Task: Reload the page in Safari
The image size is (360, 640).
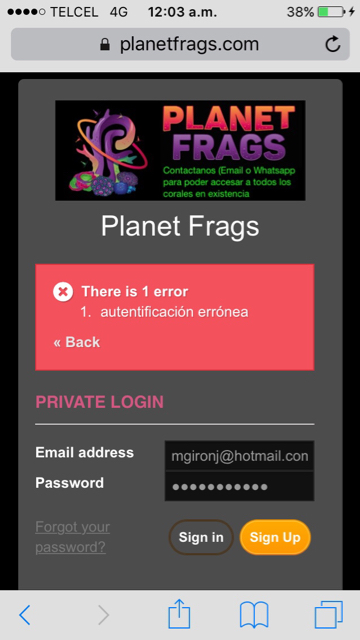Action: (x=333, y=44)
